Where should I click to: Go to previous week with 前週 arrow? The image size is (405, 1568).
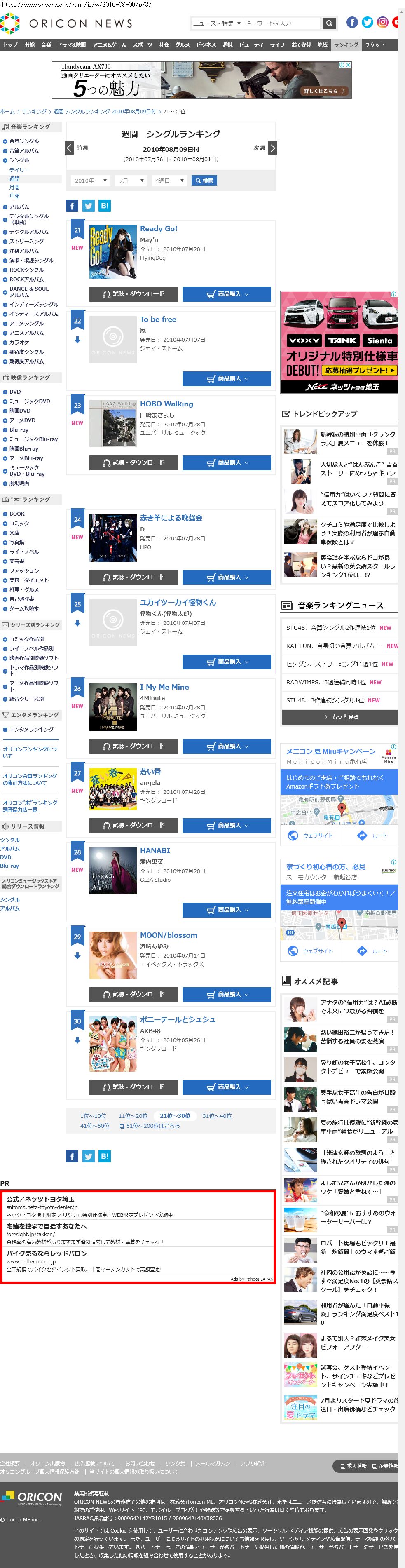69,148
